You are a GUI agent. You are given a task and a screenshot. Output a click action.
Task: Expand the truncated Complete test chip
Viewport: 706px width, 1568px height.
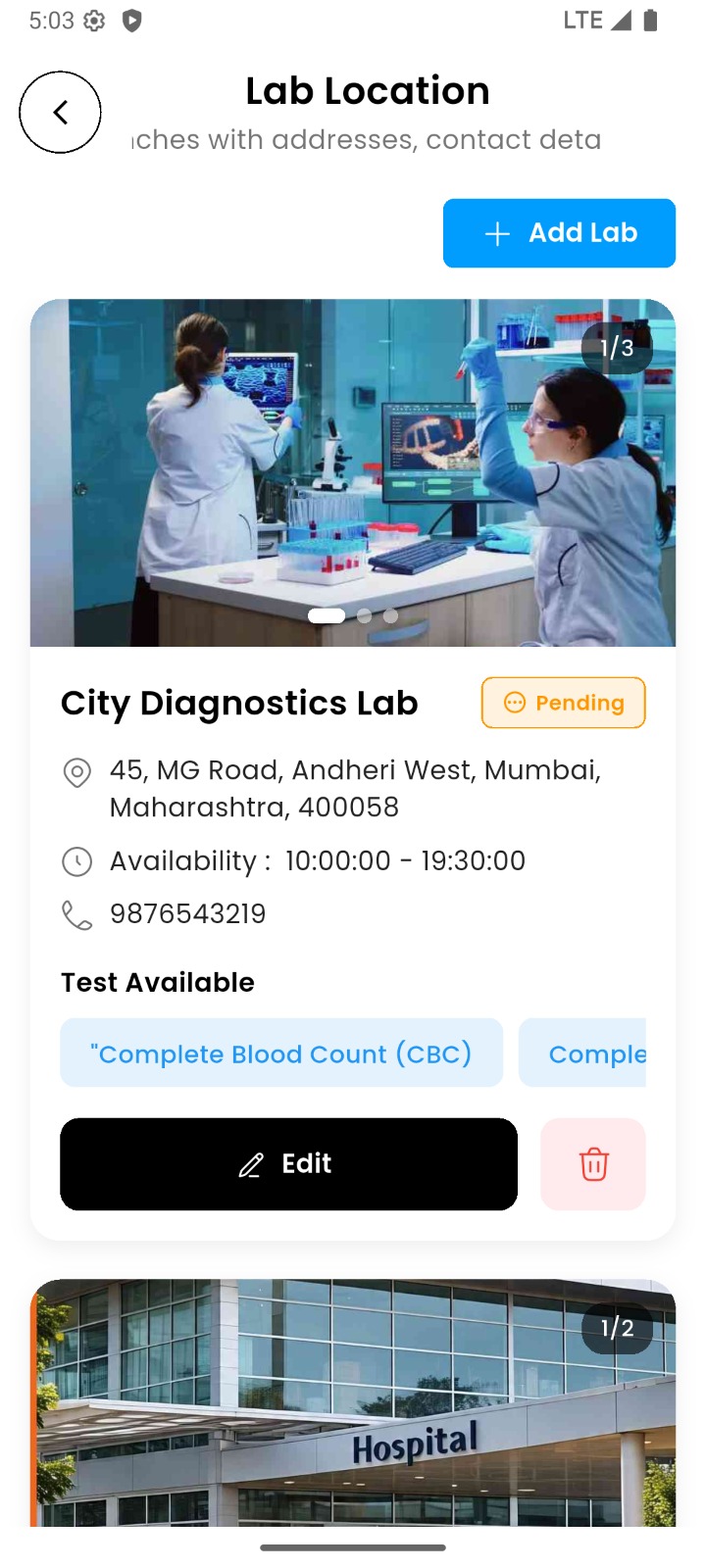point(598,1053)
